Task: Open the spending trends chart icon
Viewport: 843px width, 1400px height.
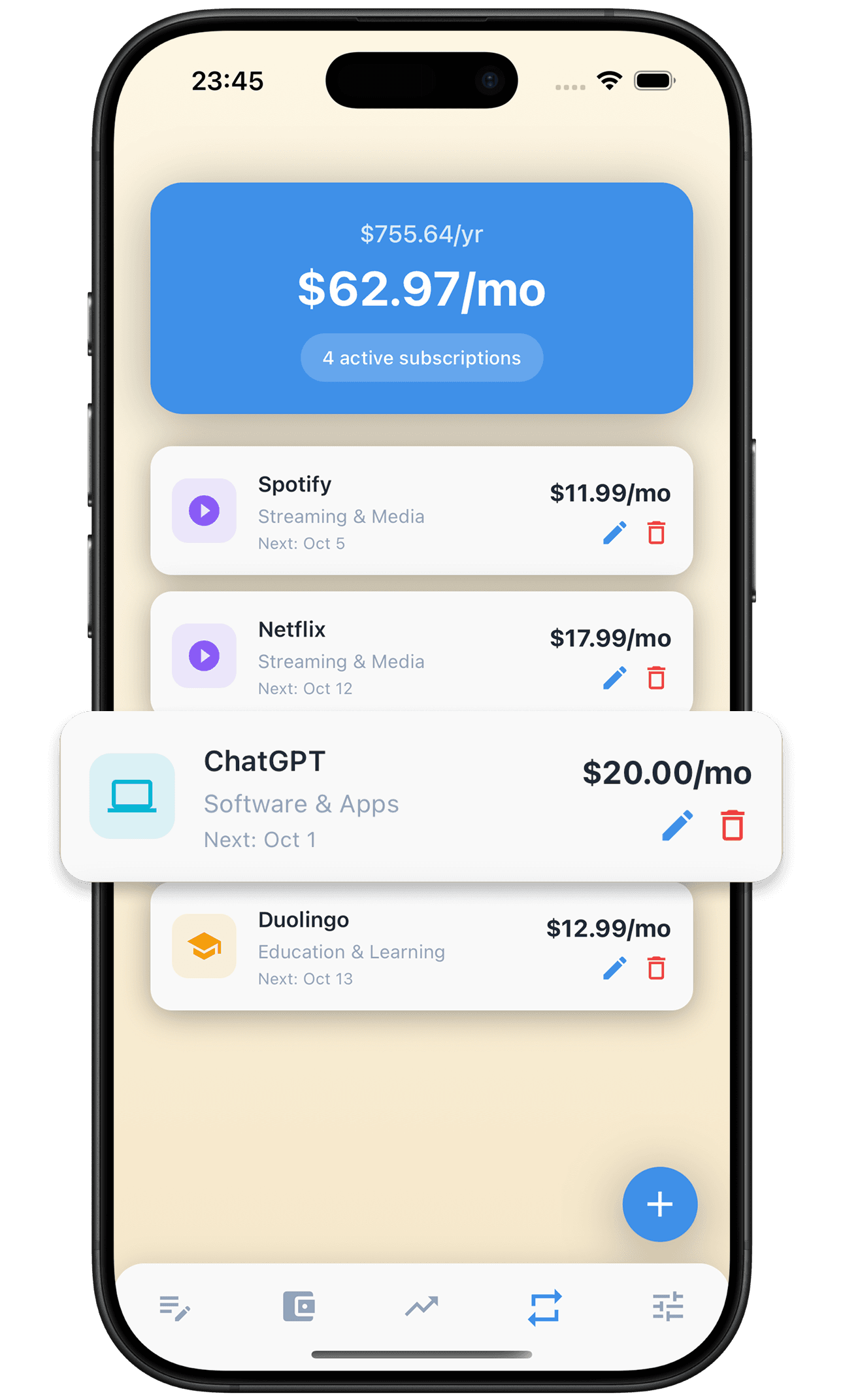Action: point(421,1306)
